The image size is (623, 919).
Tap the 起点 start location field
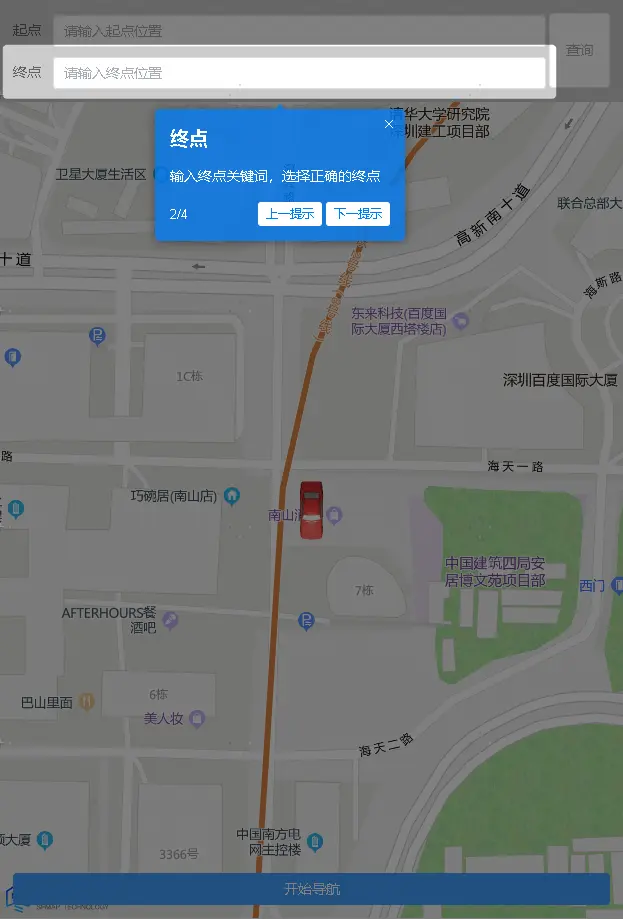point(298,31)
